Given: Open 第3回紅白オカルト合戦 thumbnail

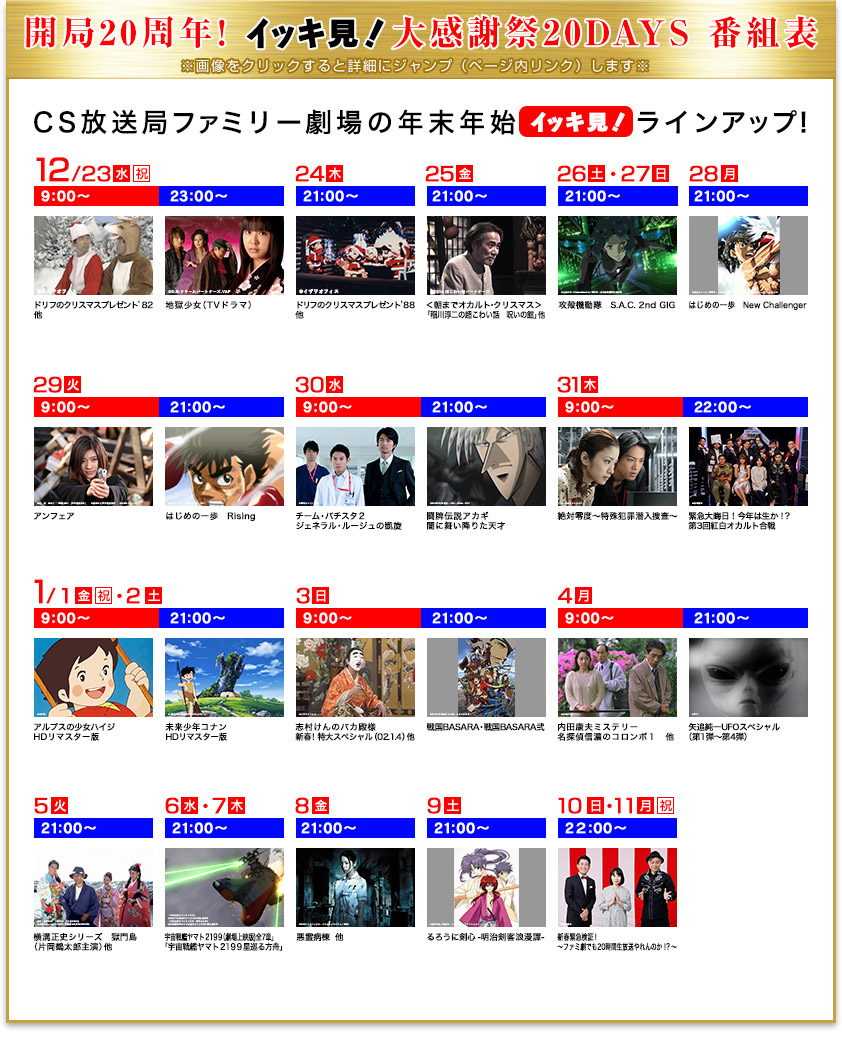Looking at the screenshot, I should point(748,466).
